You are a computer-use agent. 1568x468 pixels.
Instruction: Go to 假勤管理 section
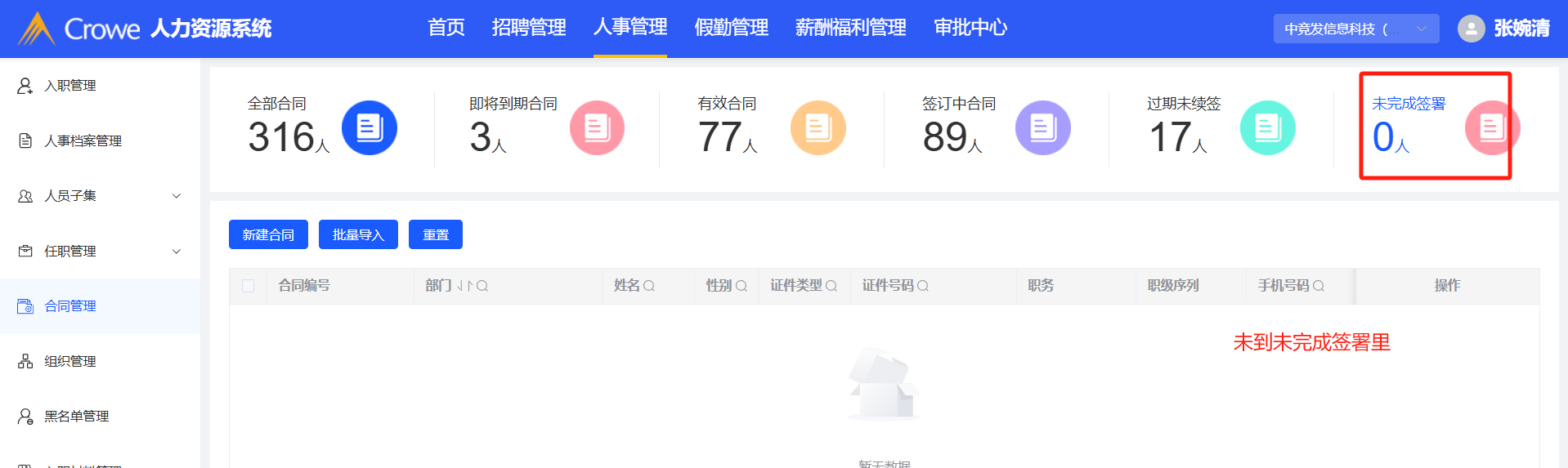coord(731,28)
